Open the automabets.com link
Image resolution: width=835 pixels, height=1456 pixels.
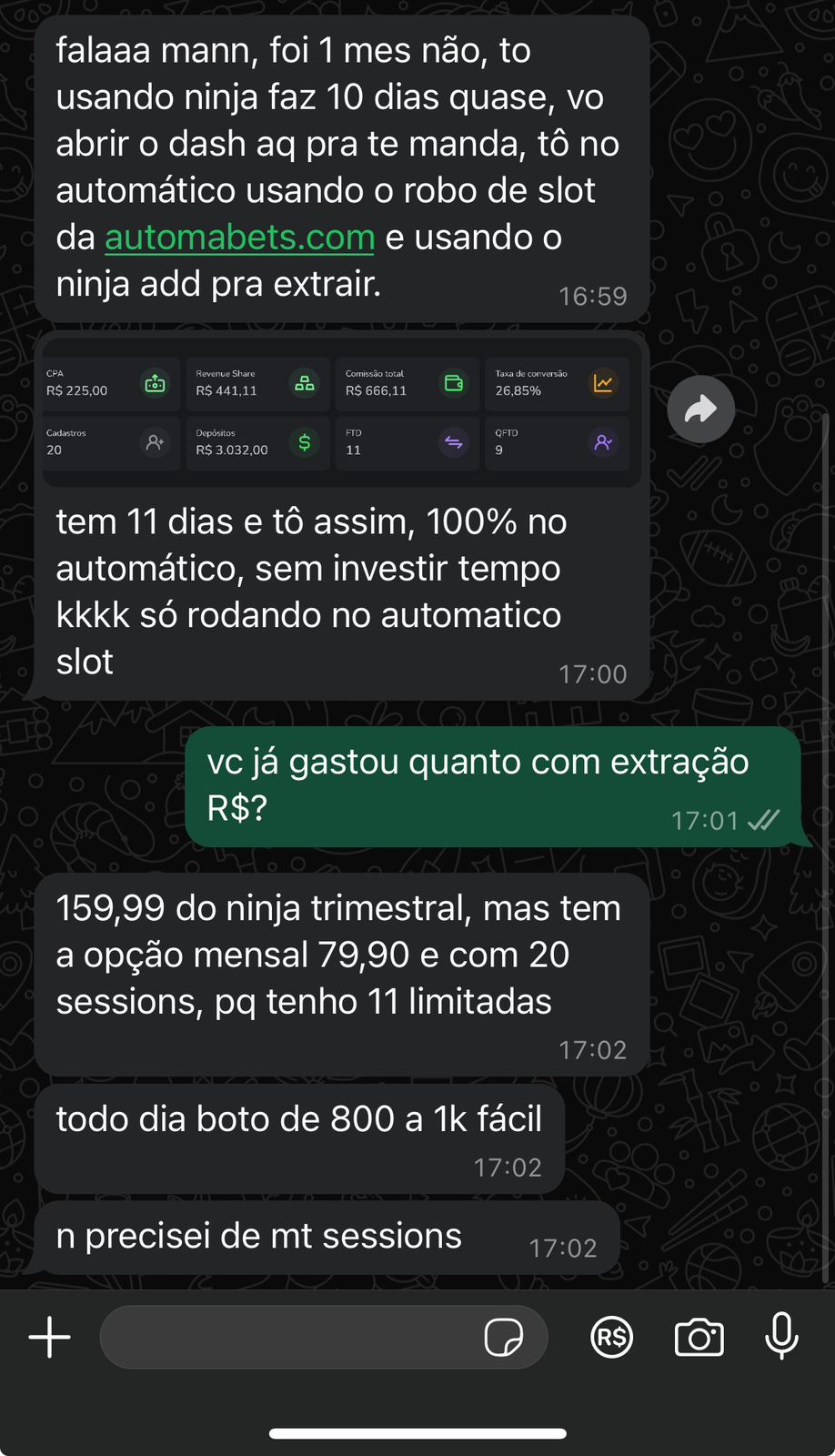click(239, 238)
